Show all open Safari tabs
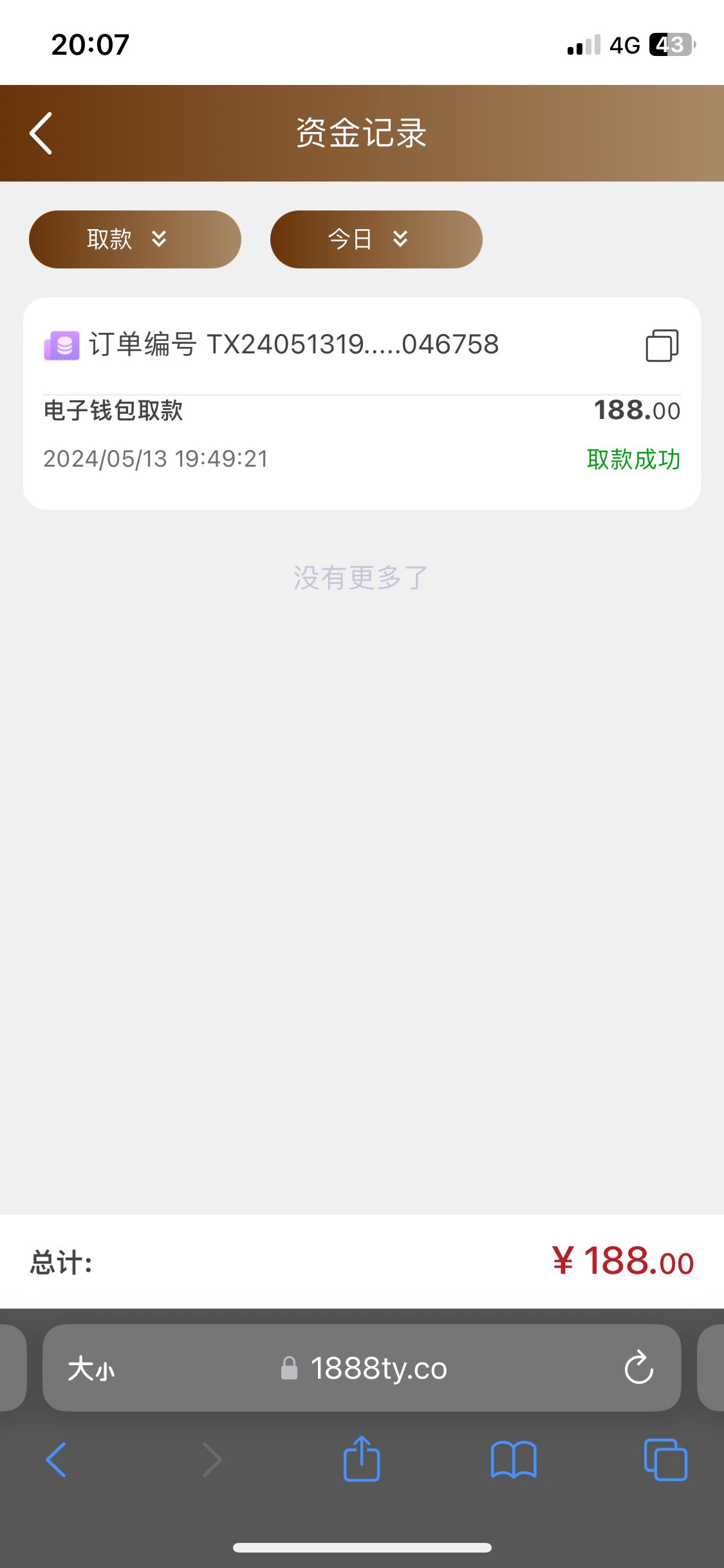 (665, 1459)
